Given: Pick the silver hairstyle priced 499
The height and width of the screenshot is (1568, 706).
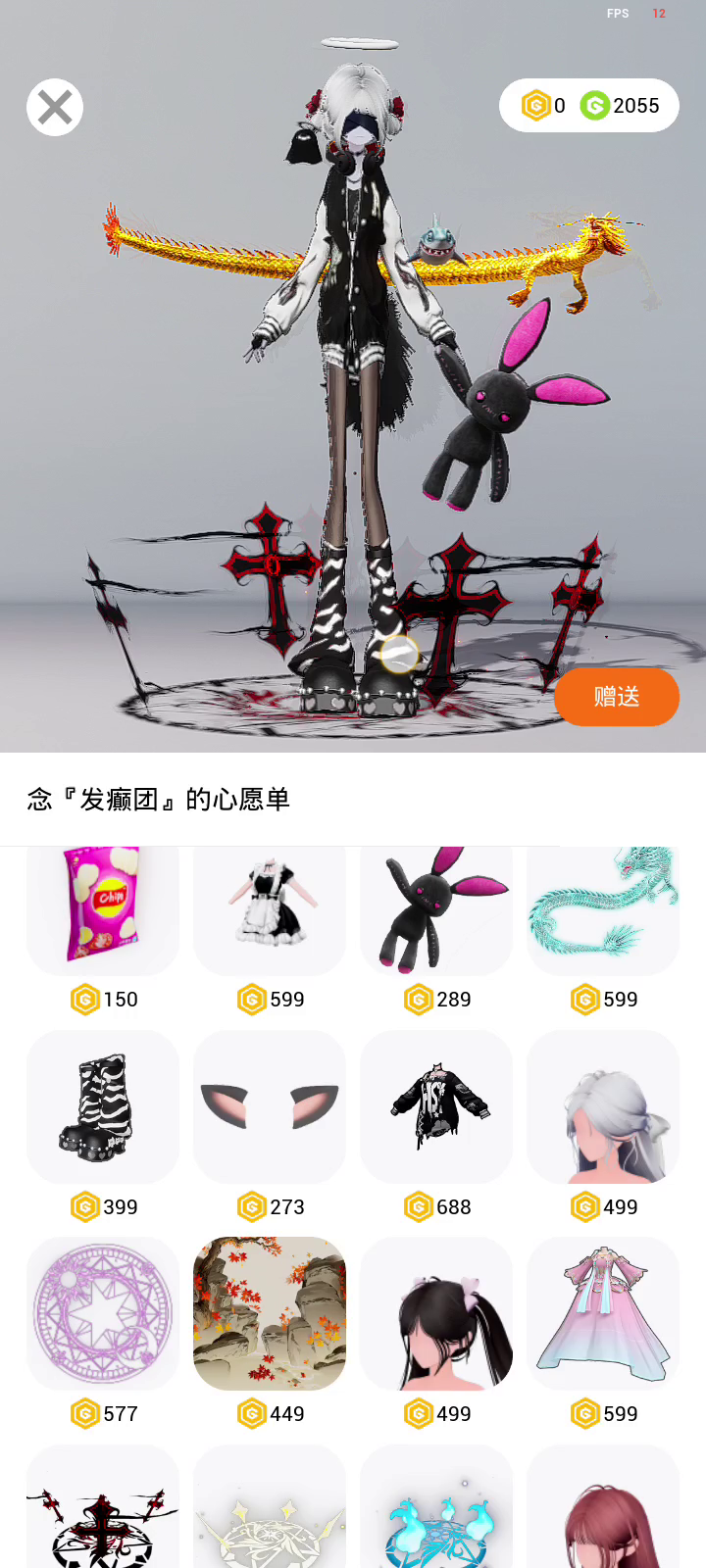Looking at the screenshot, I should click(x=603, y=1106).
